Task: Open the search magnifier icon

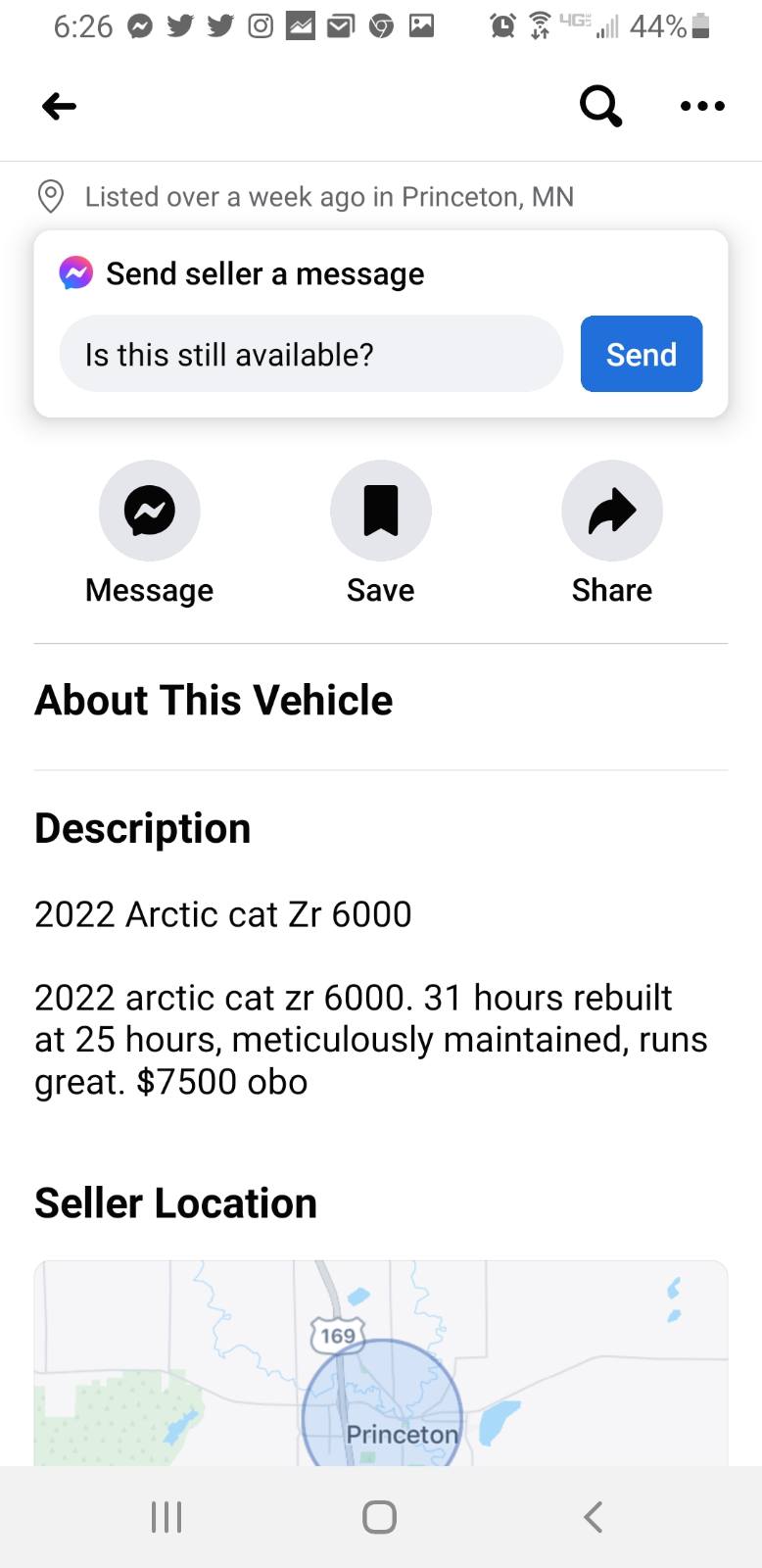Action: [x=600, y=105]
